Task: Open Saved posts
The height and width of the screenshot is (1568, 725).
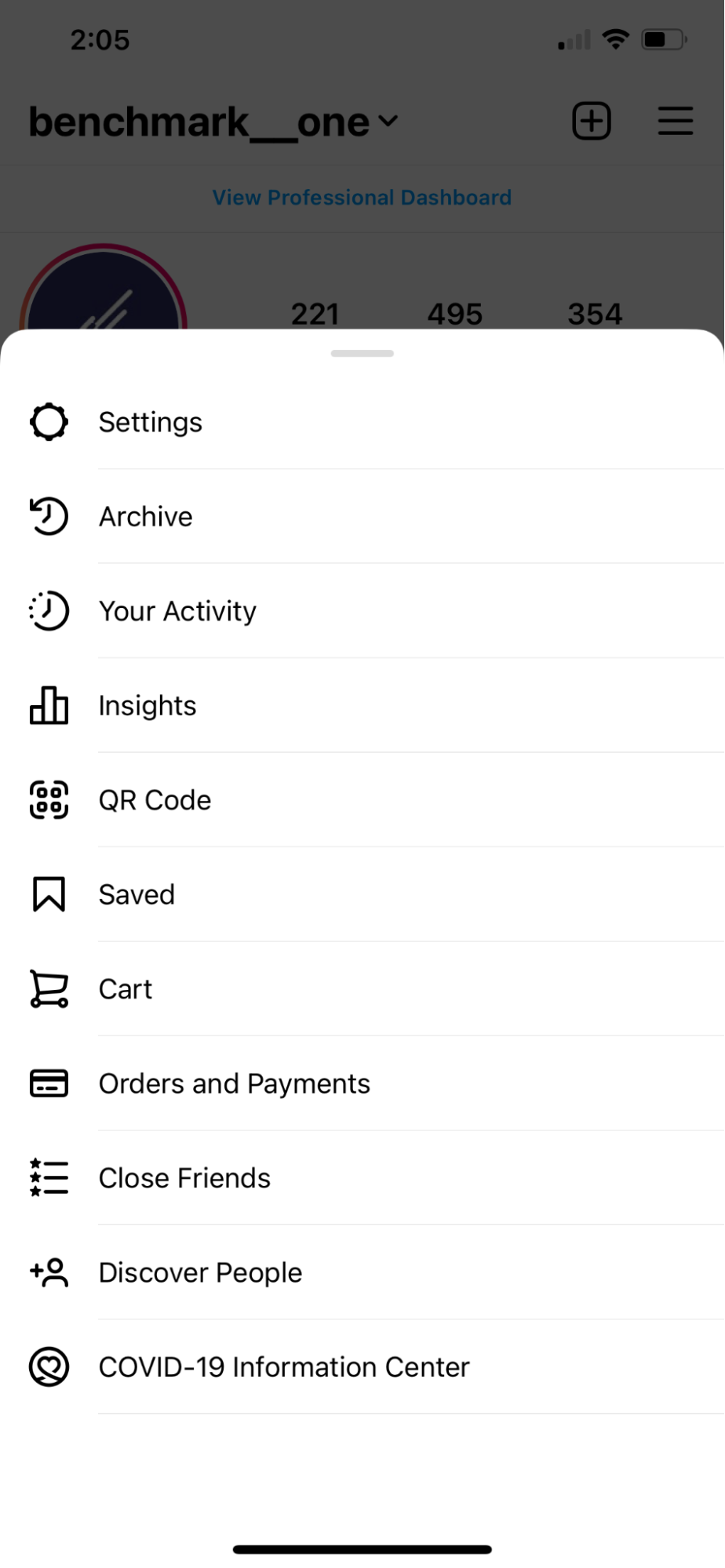Action: tap(362, 894)
